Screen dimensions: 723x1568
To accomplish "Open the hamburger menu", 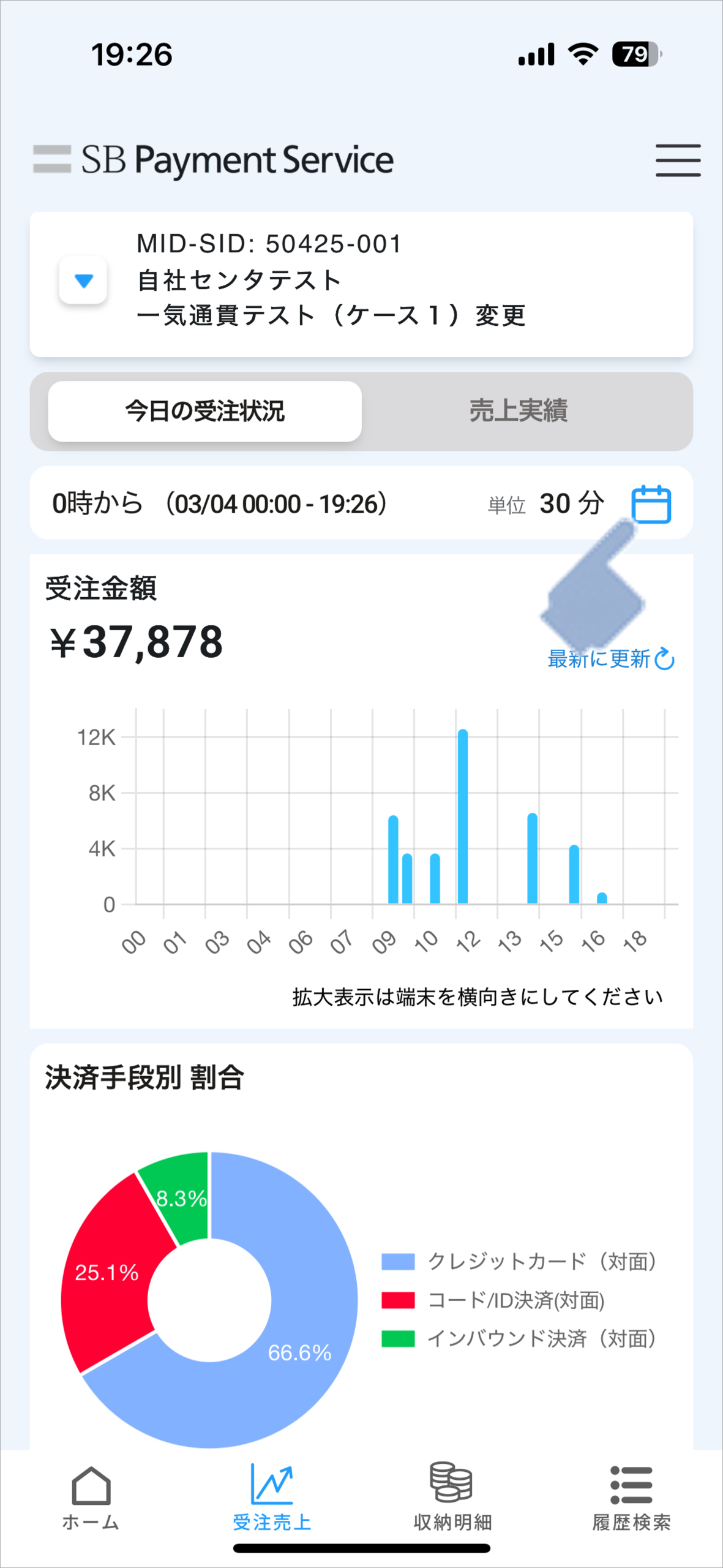I will (x=678, y=160).
